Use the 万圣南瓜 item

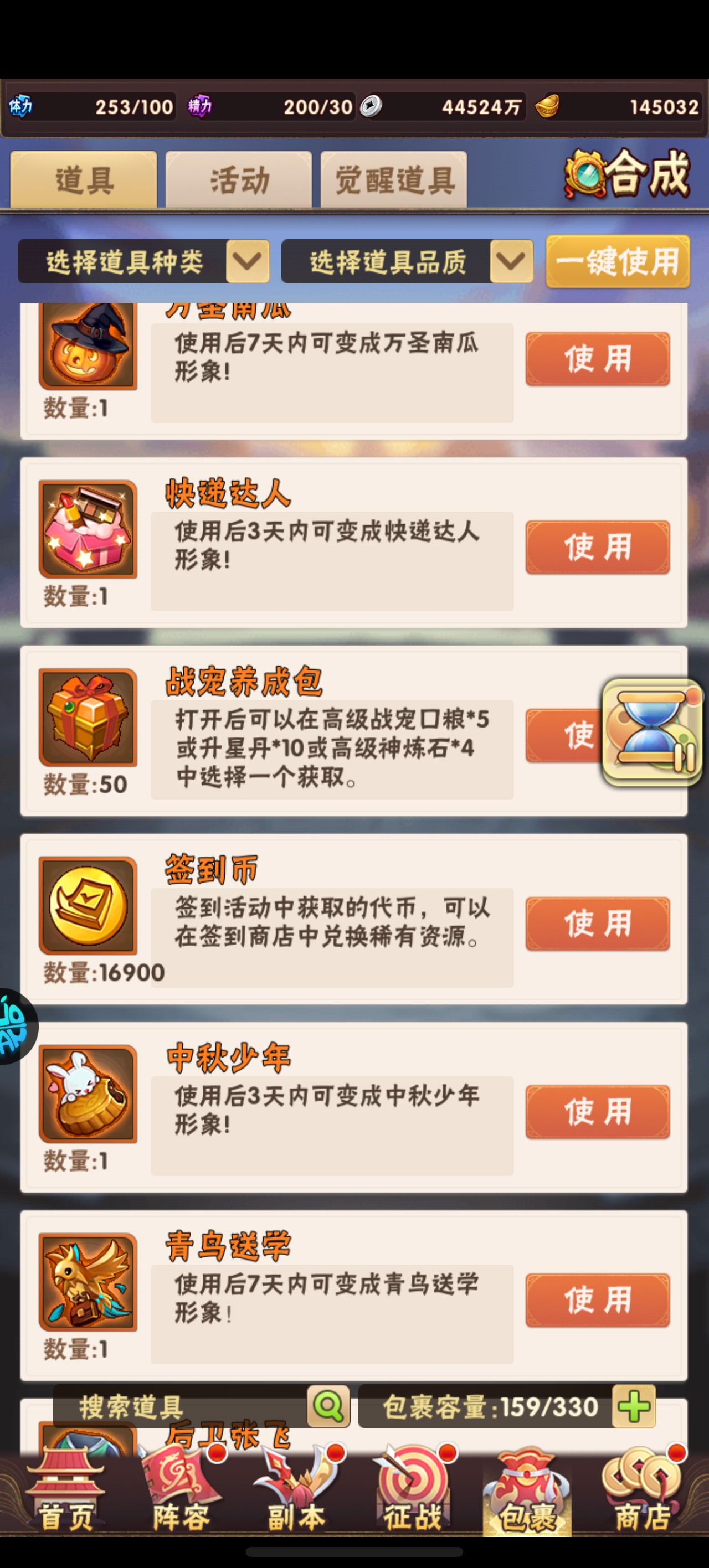pos(598,359)
